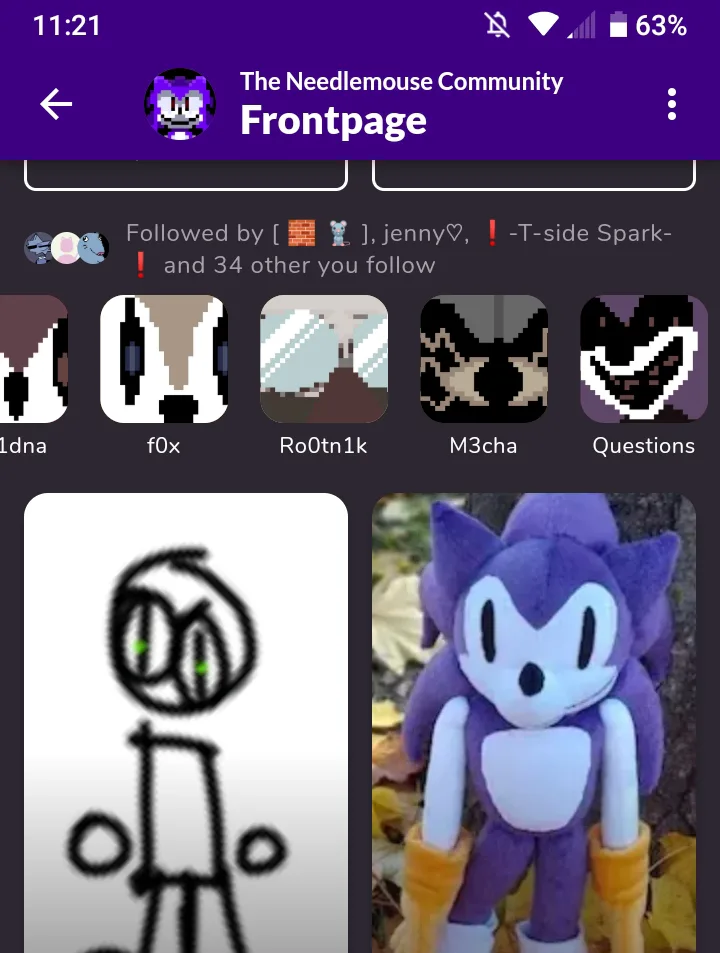Open the f0x highlight
This screenshot has height=953, width=720.
164,359
